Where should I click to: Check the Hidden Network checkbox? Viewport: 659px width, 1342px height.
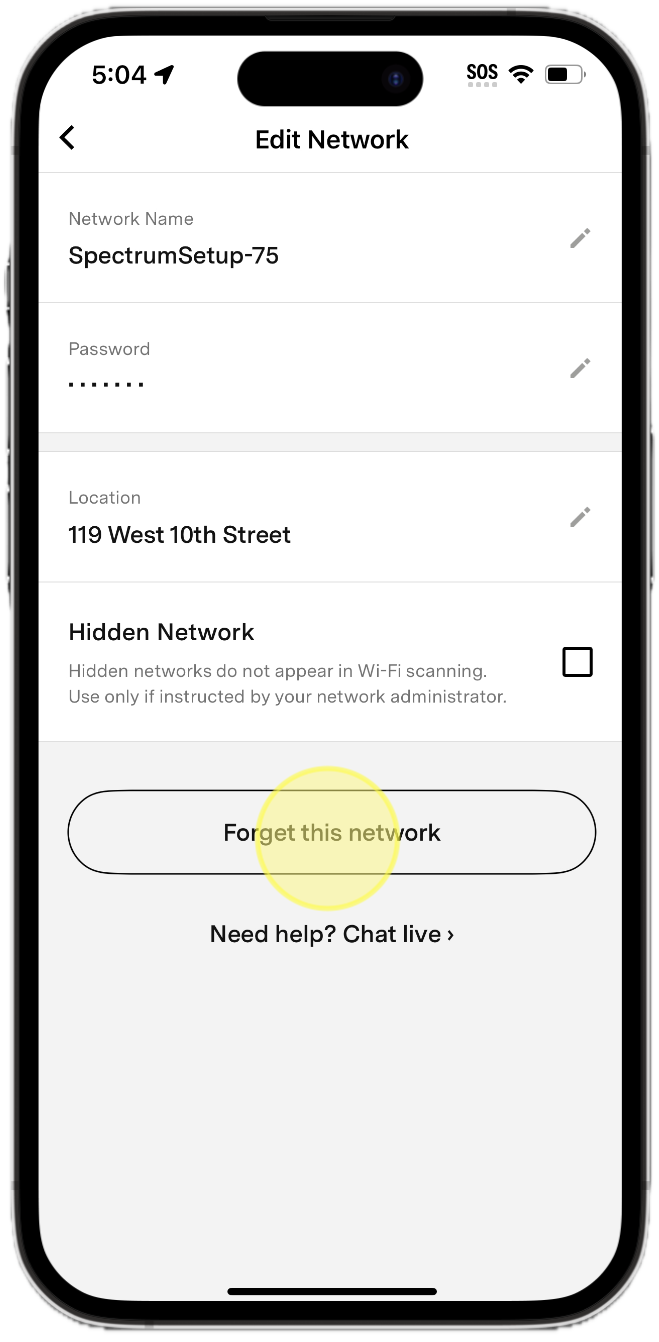[577, 662]
